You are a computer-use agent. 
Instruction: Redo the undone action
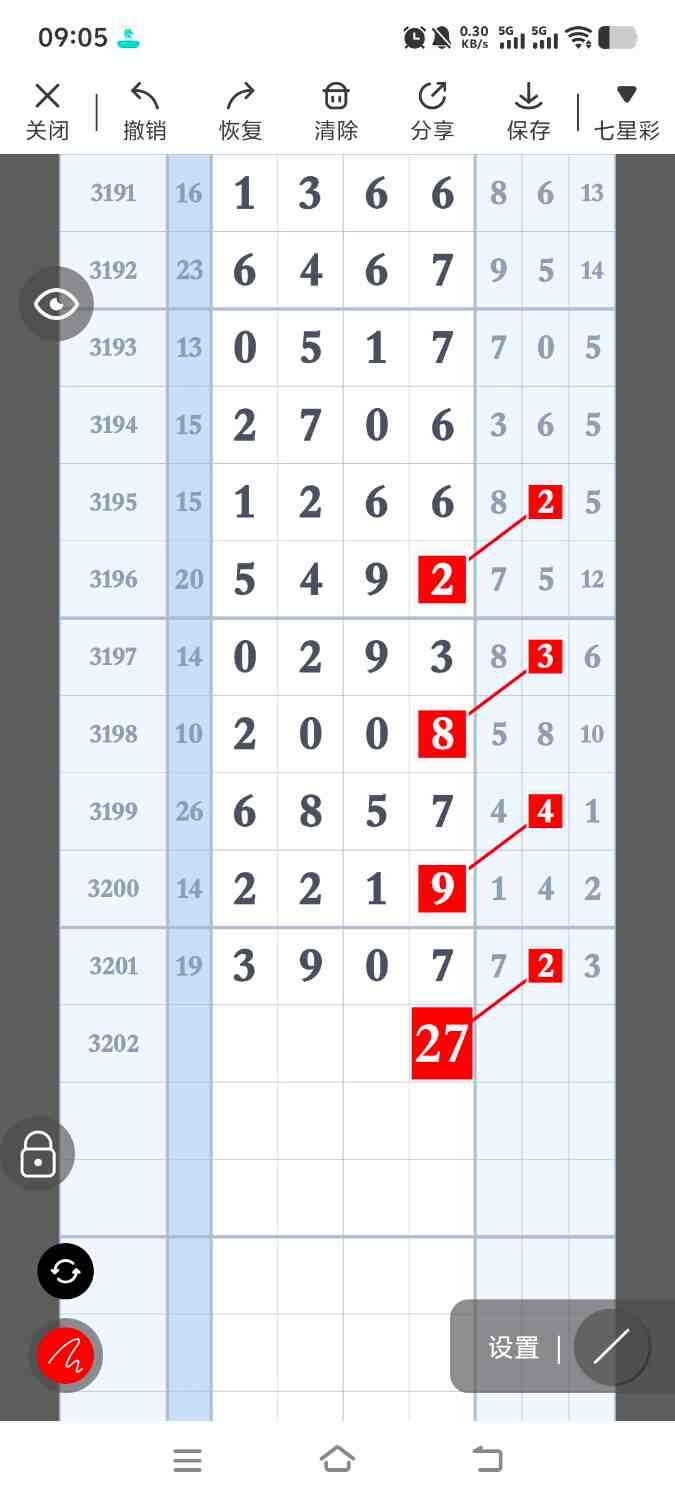240,112
